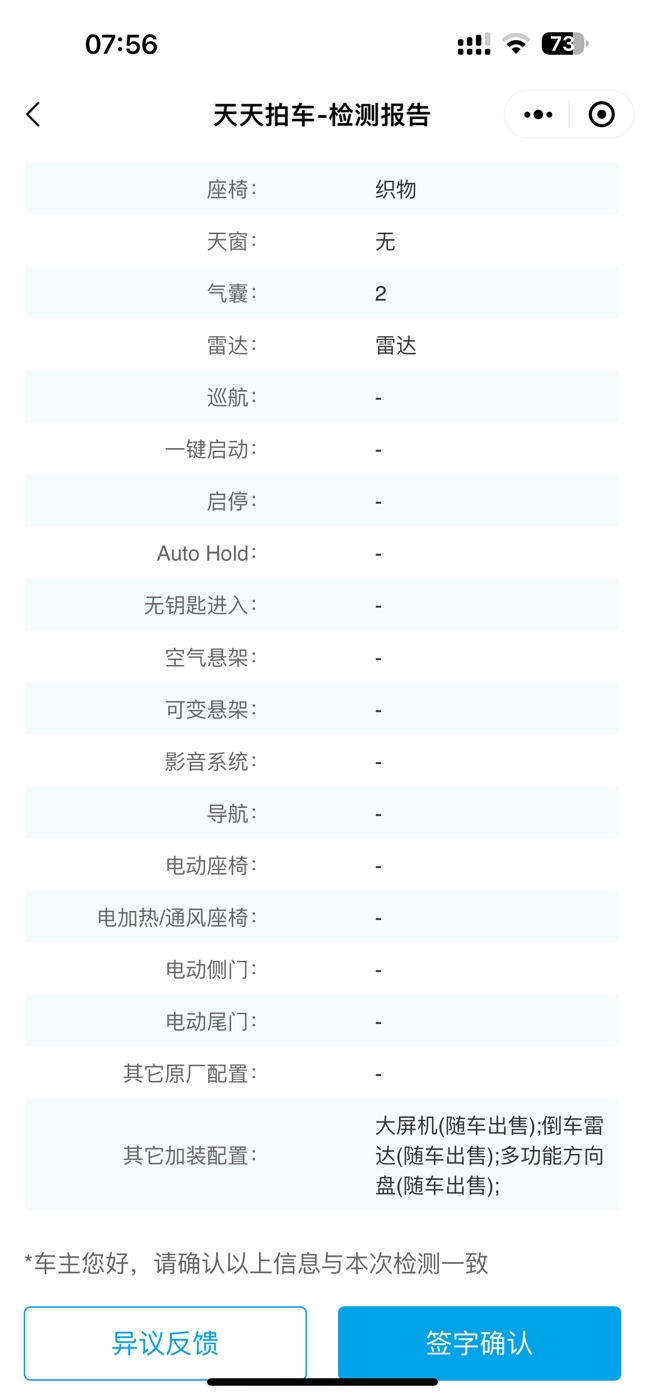Close the mini program with the circle icon
Viewport: 645px width, 1398px height.
point(601,115)
